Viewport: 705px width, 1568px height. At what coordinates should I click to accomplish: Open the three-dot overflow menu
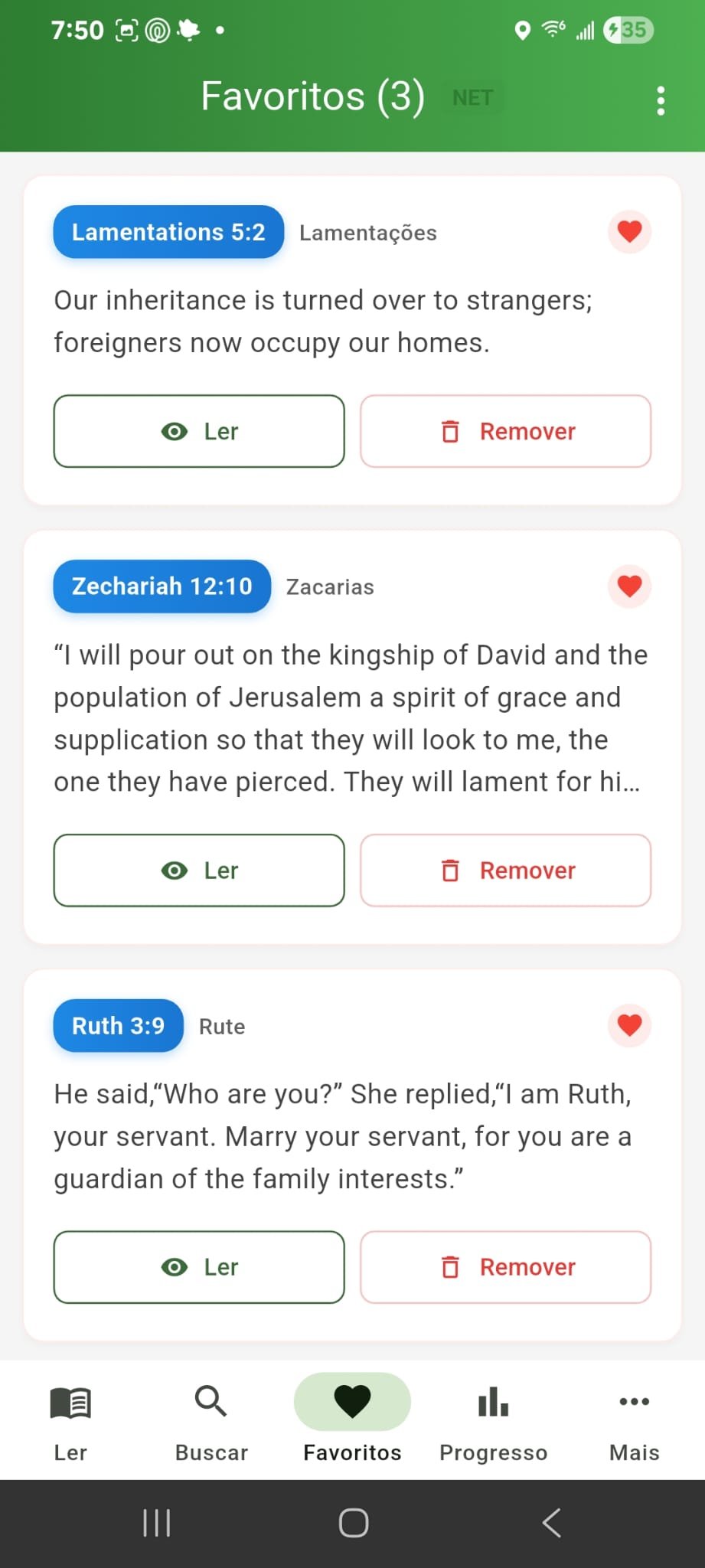pos(660,101)
